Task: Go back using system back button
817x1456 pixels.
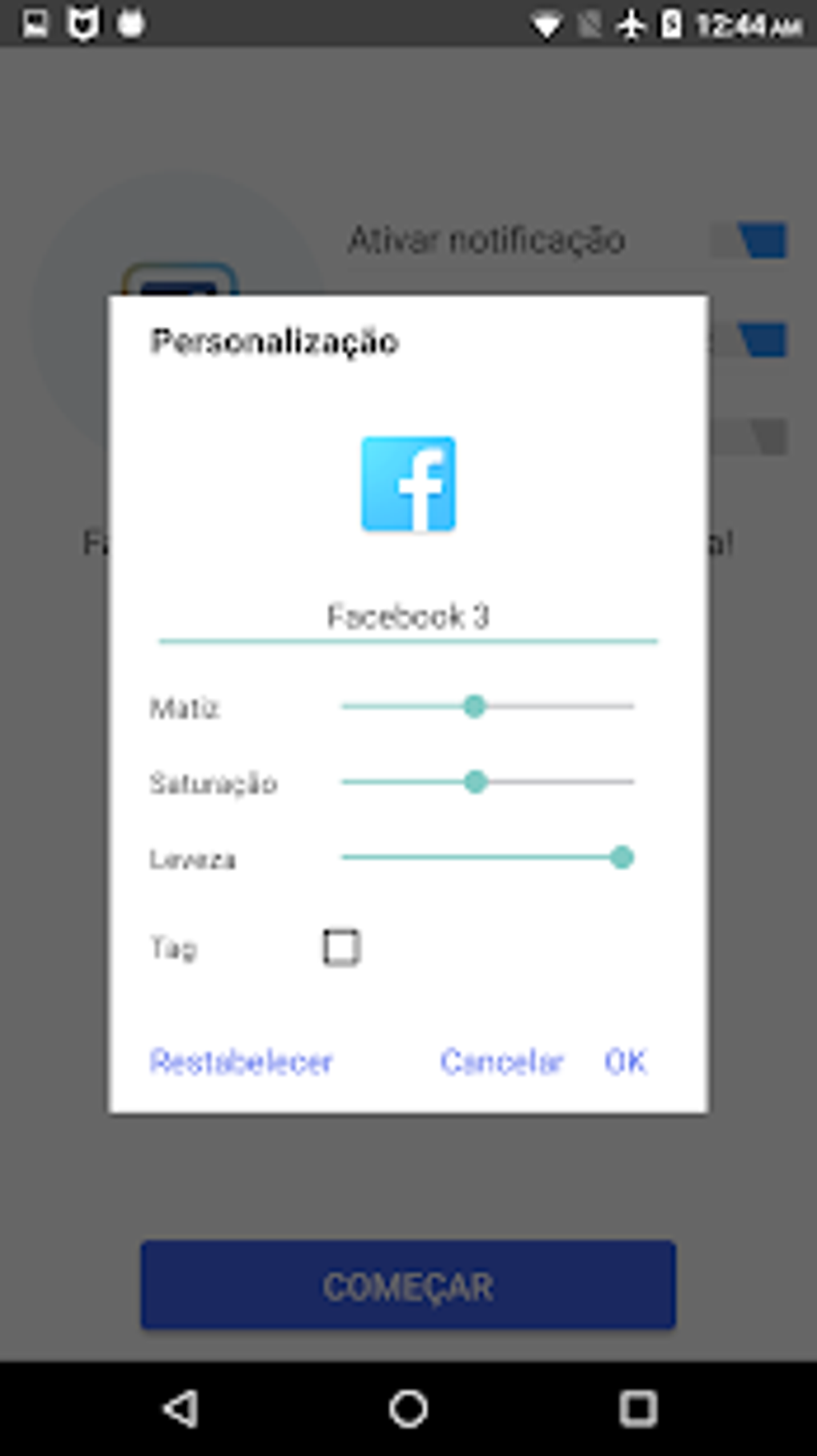Action: tap(181, 1408)
